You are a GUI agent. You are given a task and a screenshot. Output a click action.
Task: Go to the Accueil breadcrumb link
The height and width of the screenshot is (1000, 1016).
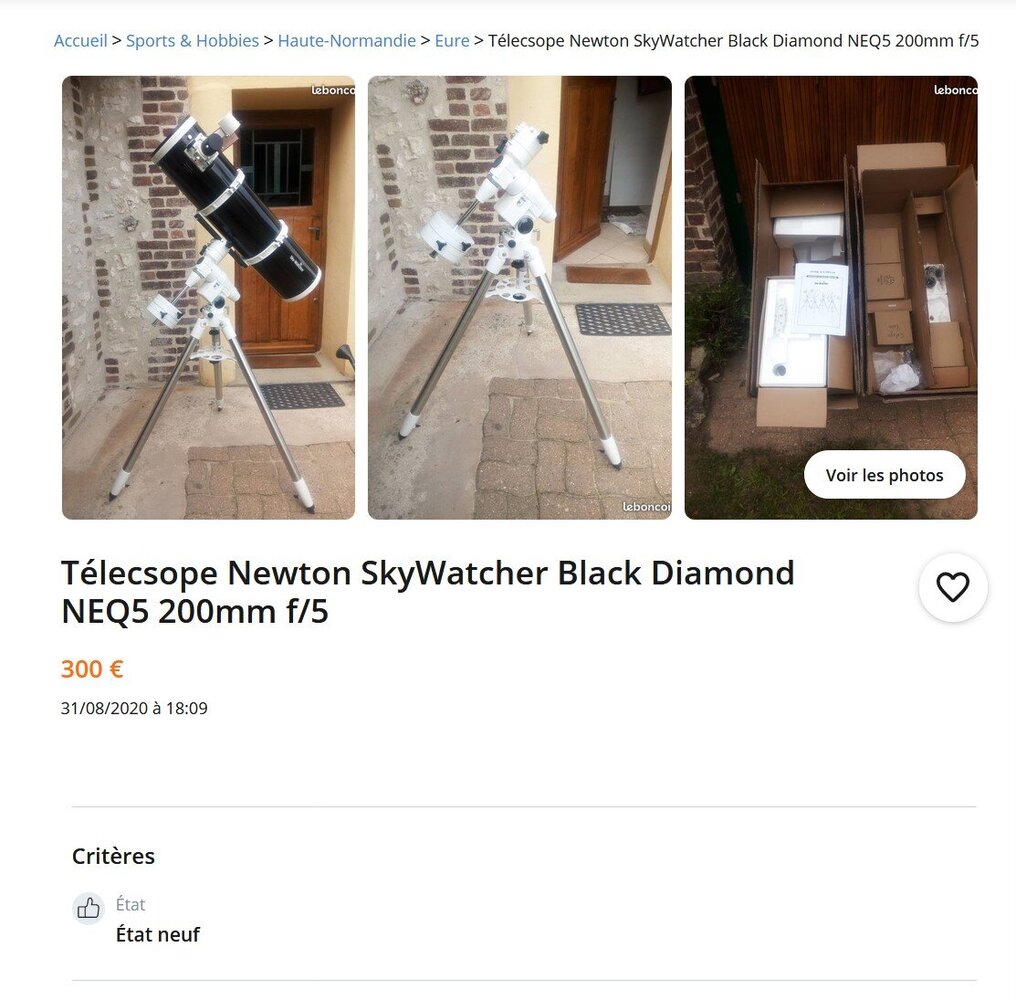[80, 41]
